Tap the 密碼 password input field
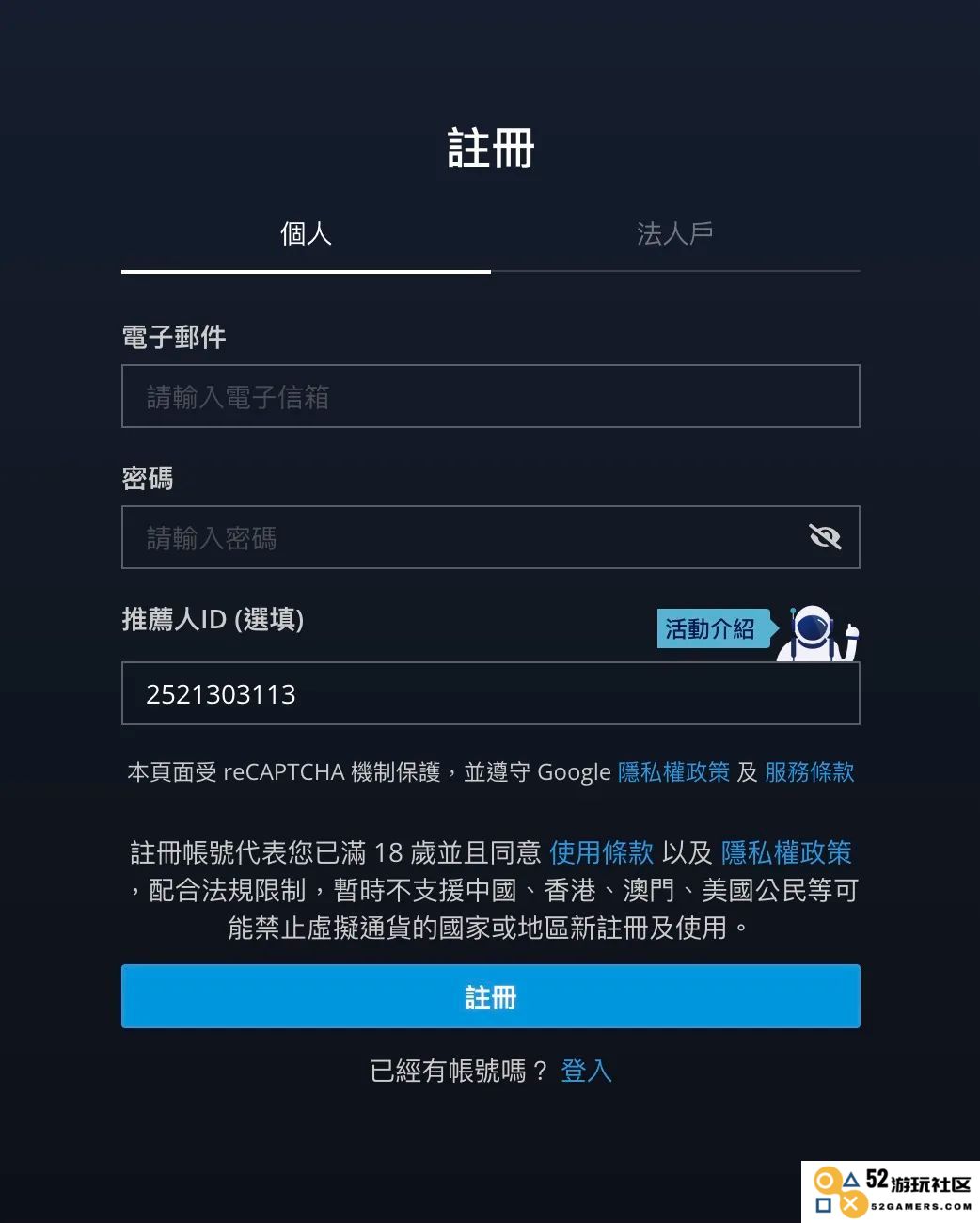The height and width of the screenshot is (1223, 980). pyautogui.click(x=461, y=538)
